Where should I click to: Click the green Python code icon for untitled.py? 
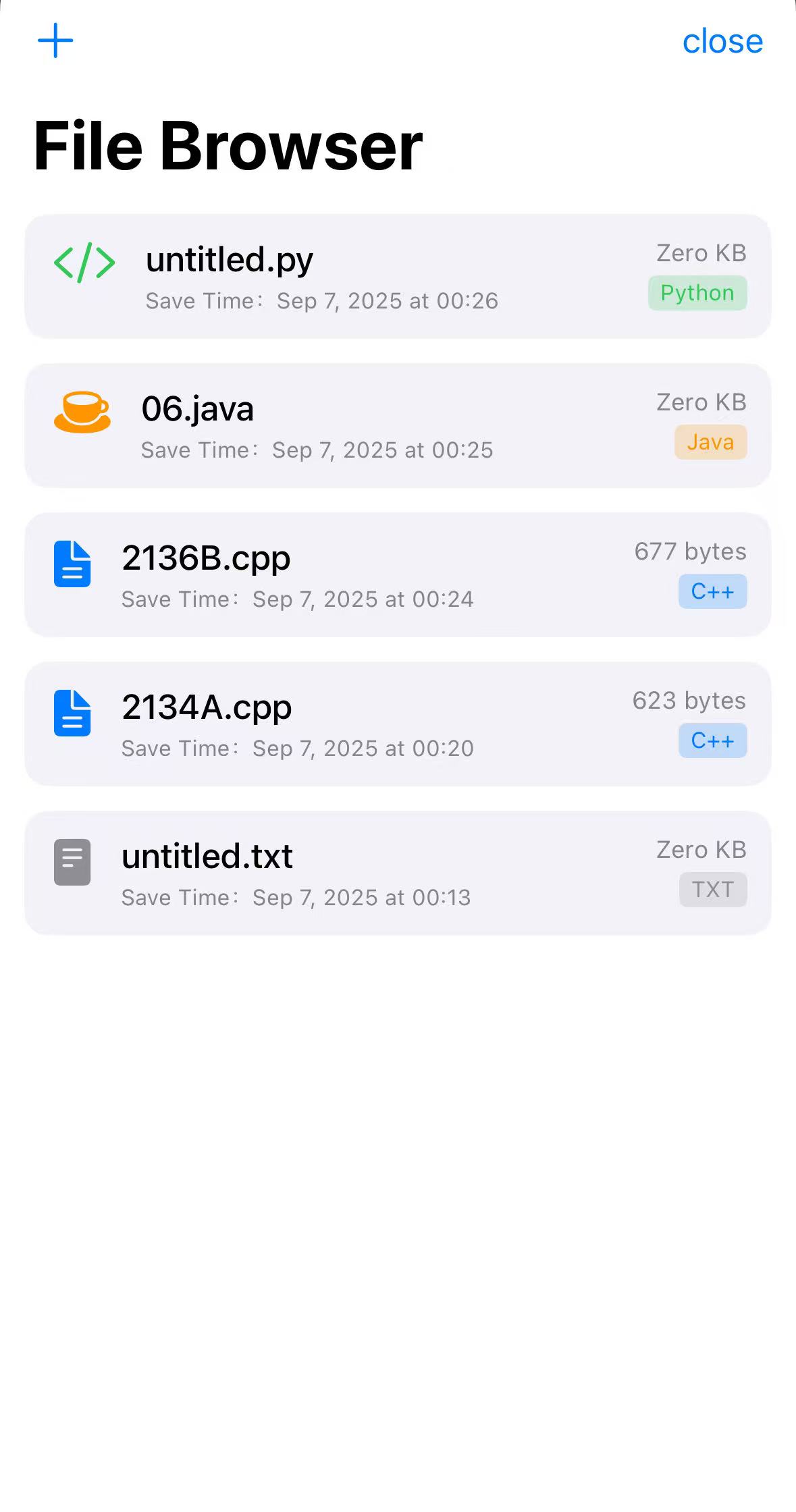pos(83,262)
